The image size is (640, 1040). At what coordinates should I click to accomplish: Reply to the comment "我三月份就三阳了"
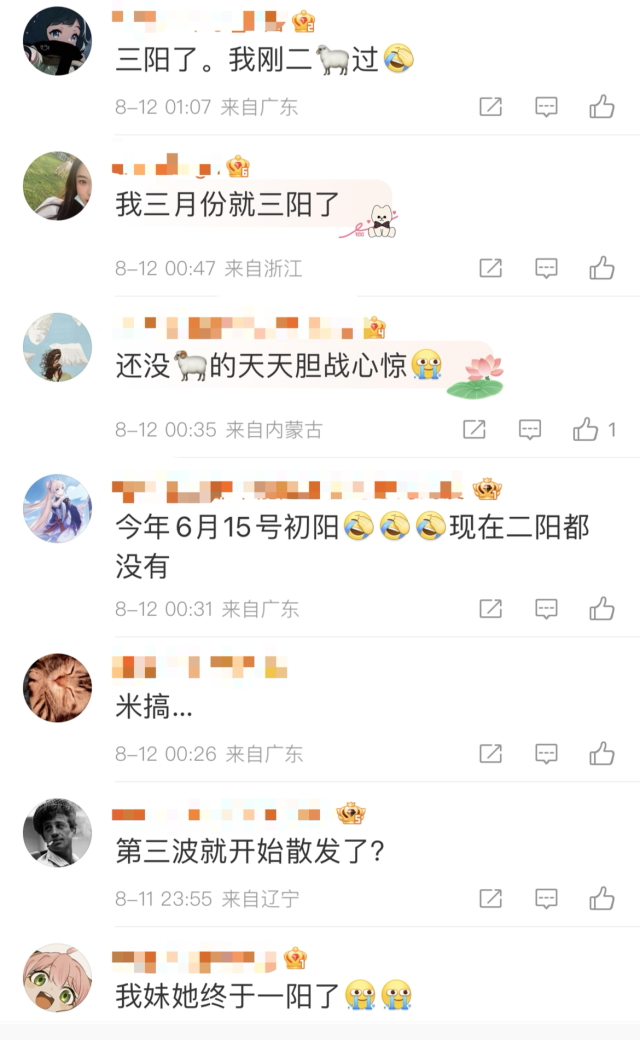546,268
